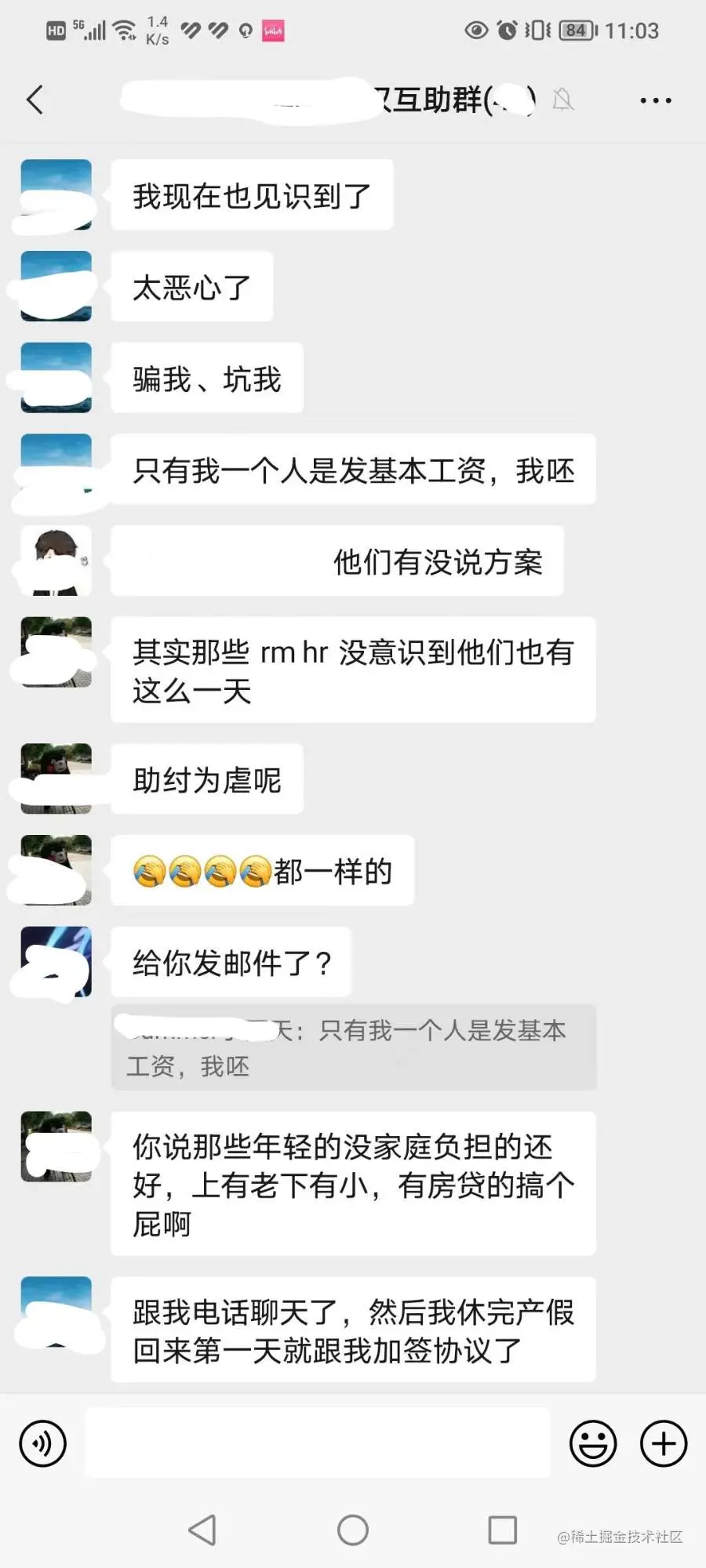The width and height of the screenshot is (706, 1568).
Task: Go back from the group chat
Action: coord(35,100)
